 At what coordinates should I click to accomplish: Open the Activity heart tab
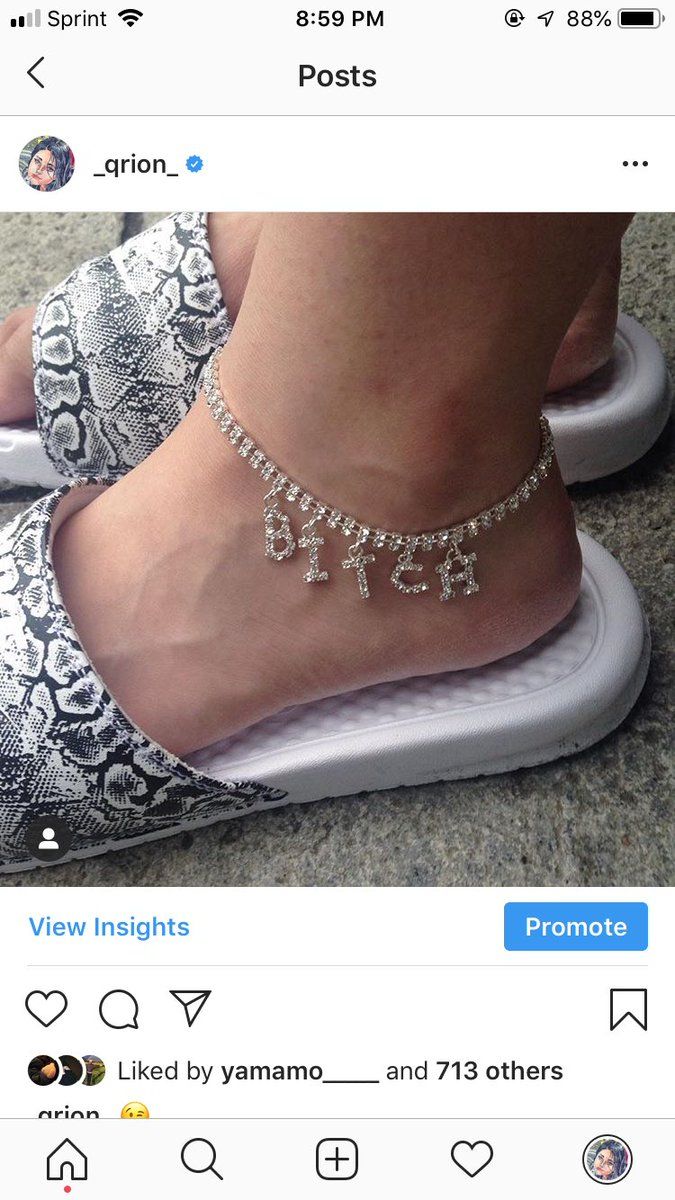coord(472,1160)
